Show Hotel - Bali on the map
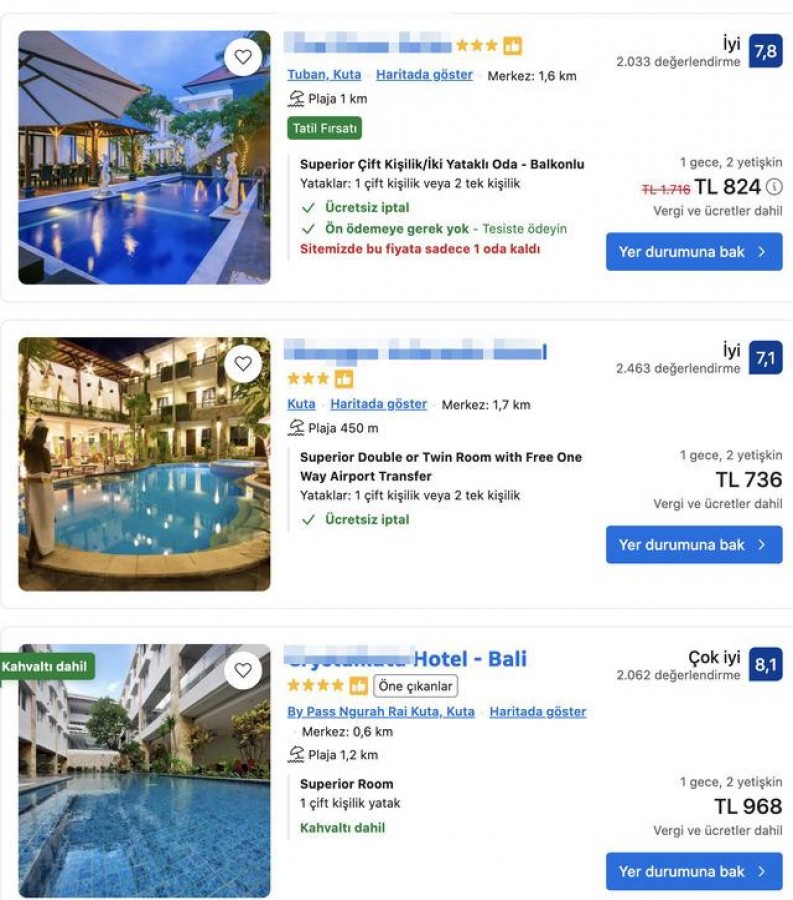Image resolution: width=793 pixels, height=900 pixels. coord(537,712)
